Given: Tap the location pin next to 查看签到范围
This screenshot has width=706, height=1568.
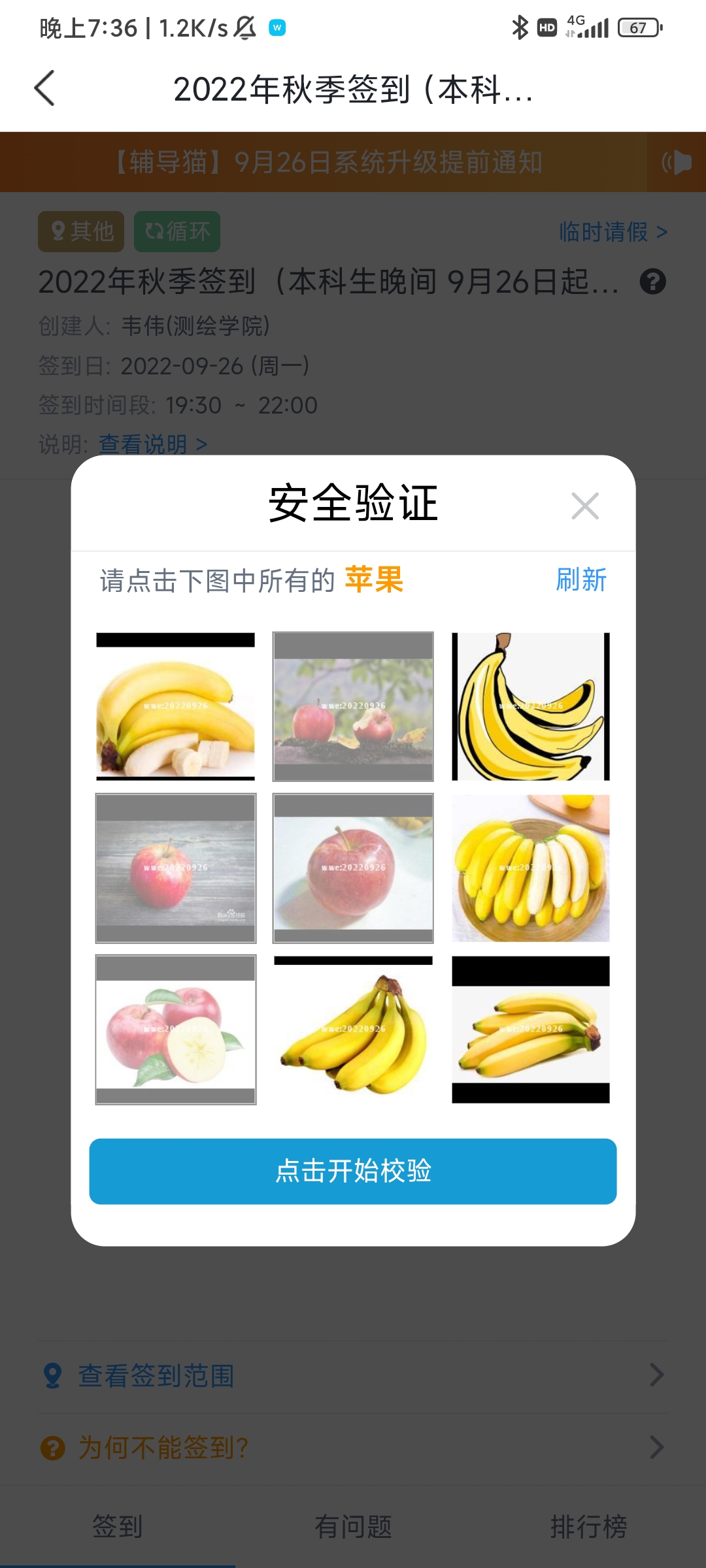Looking at the screenshot, I should tap(52, 1374).
